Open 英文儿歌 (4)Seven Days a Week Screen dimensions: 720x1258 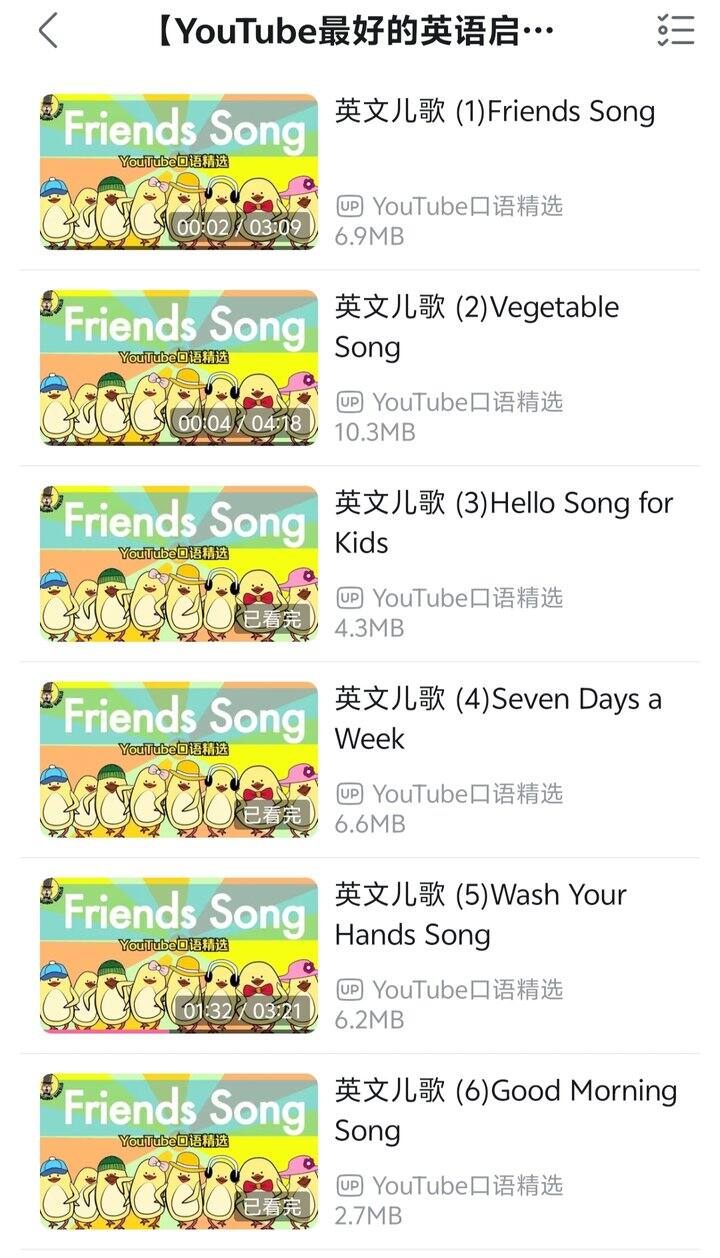click(360, 759)
